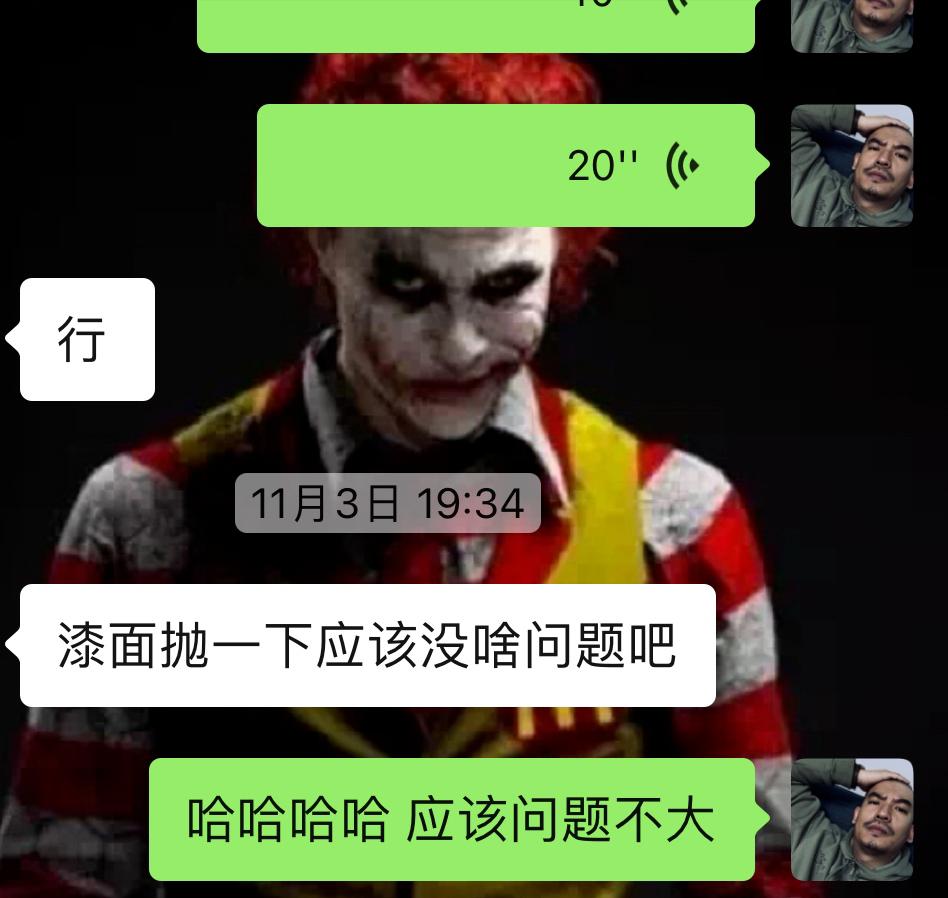This screenshot has width=948, height=898.
Task: Open avatar beside the 哈哈哈哈 应该问题不大 message
Action: [x=852, y=819]
